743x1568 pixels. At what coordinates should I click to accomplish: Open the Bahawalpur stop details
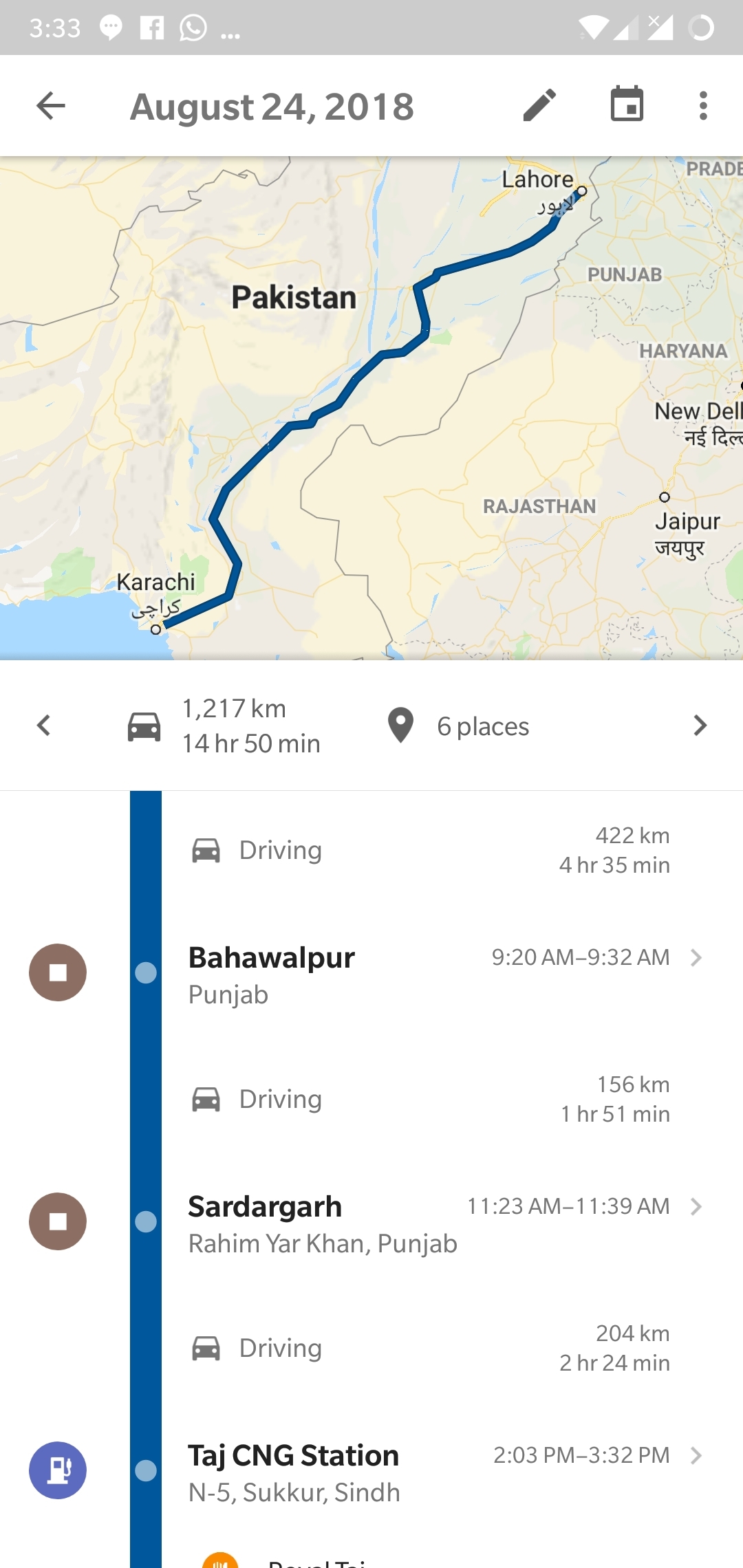point(371,974)
